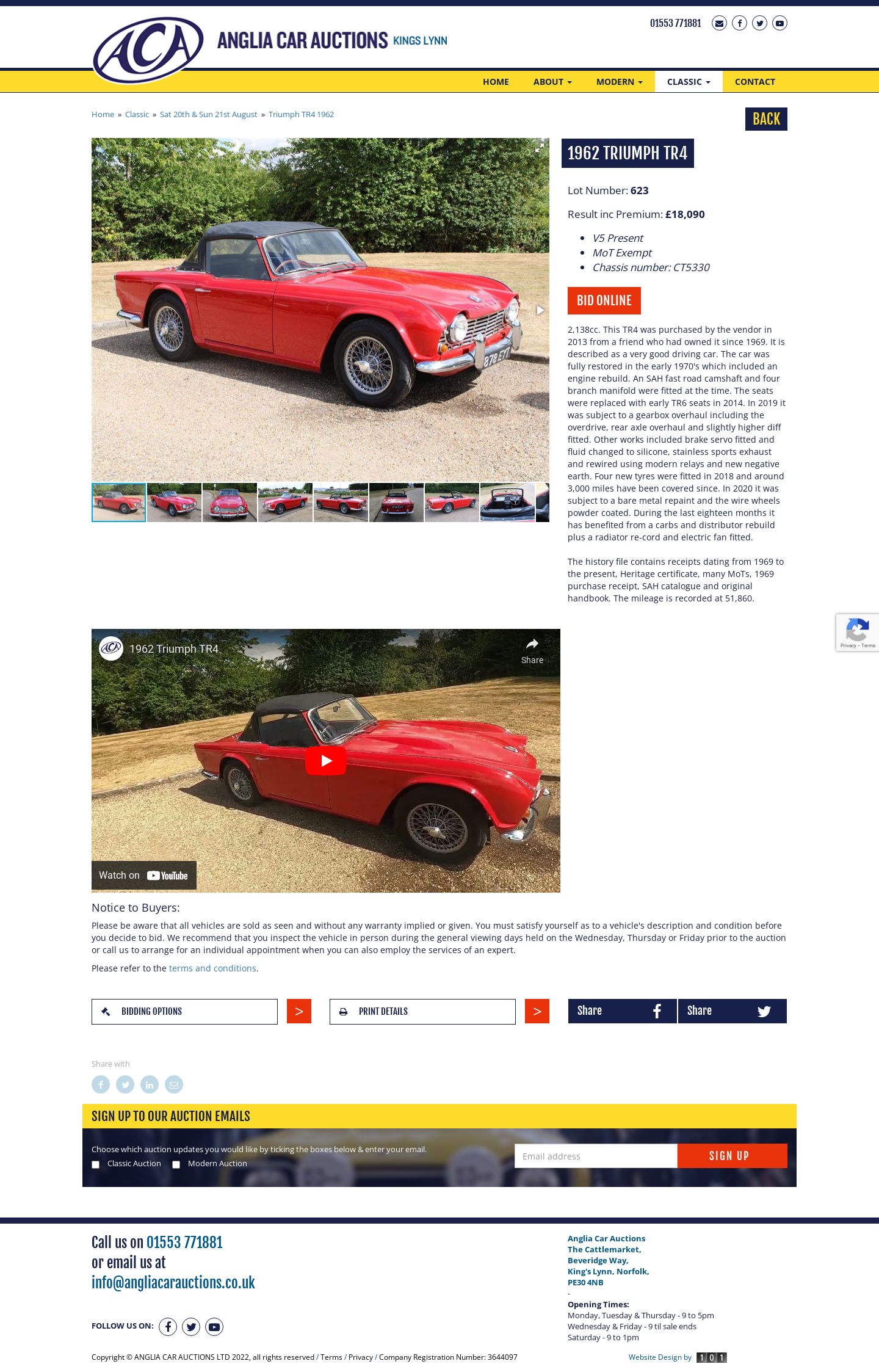Tap the Bid Online button
Screen dimensions: 879x1372
coord(604,300)
